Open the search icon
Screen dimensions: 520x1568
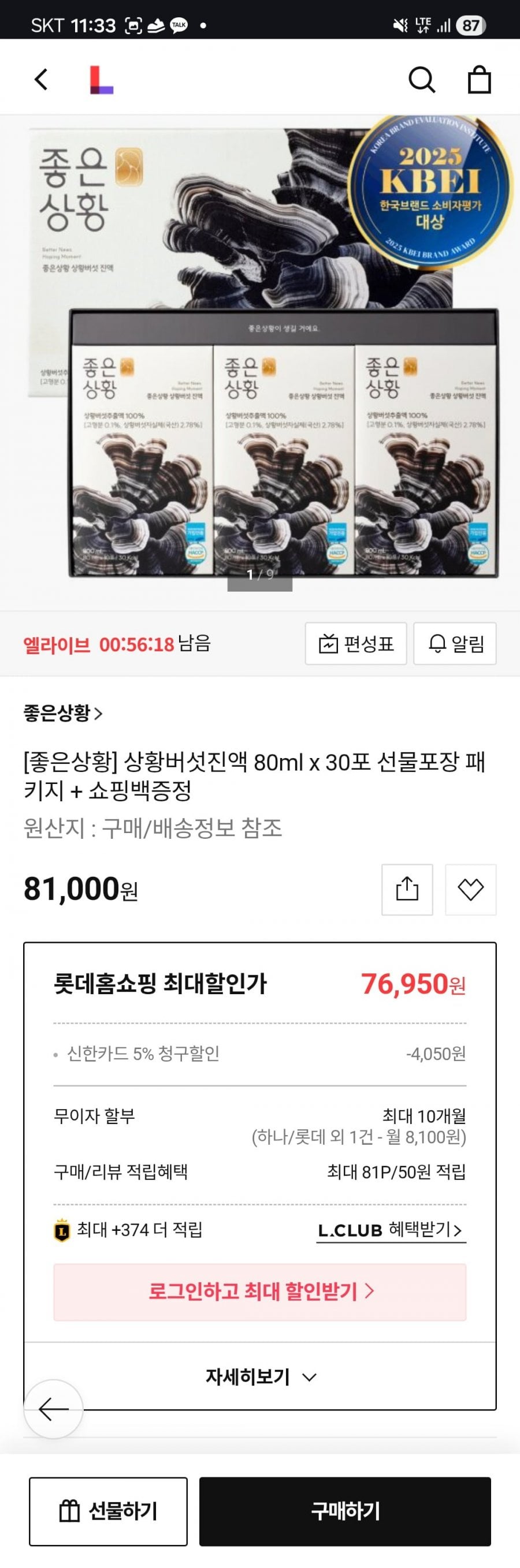click(421, 80)
